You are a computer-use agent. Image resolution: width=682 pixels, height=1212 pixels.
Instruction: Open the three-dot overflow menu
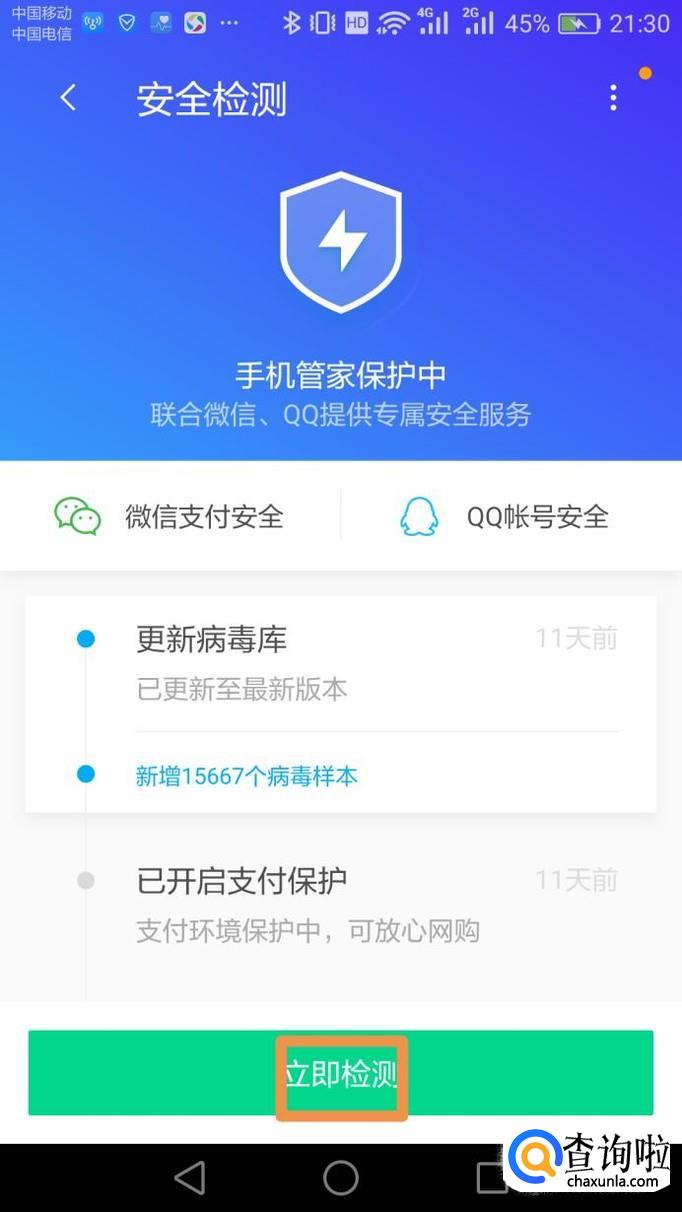[x=613, y=98]
